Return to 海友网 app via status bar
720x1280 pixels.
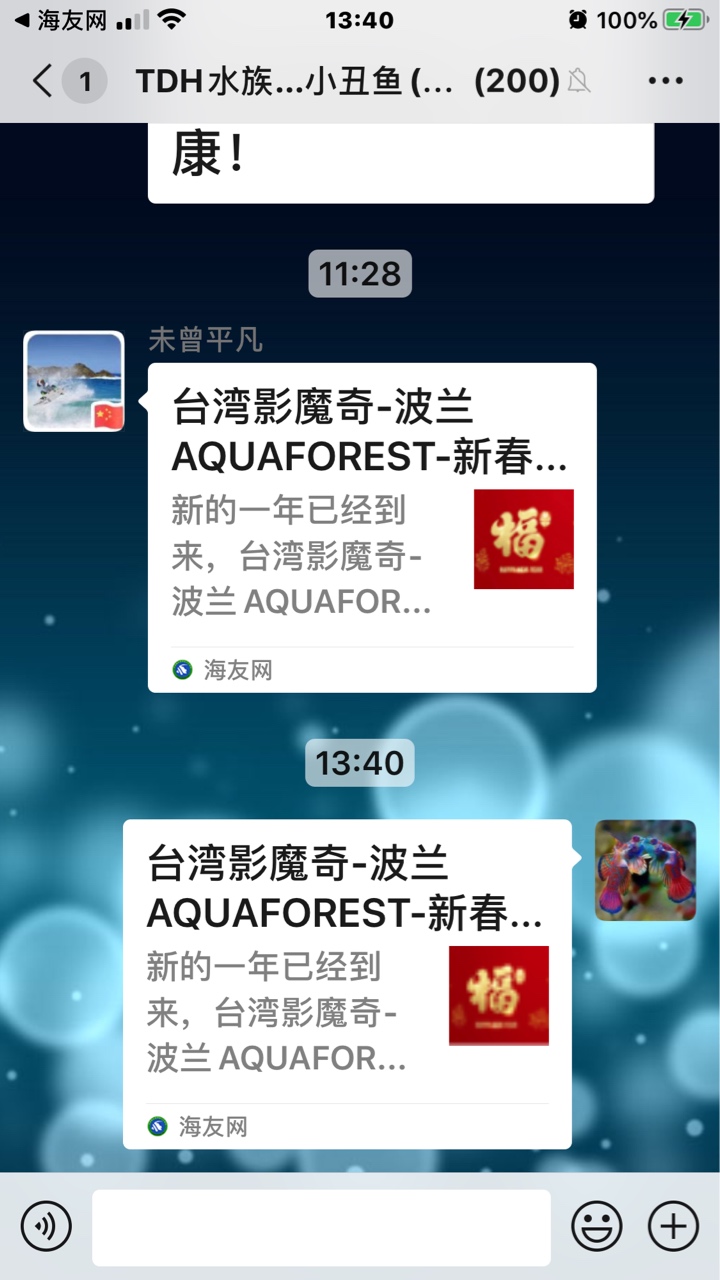click(x=60, y=20)
